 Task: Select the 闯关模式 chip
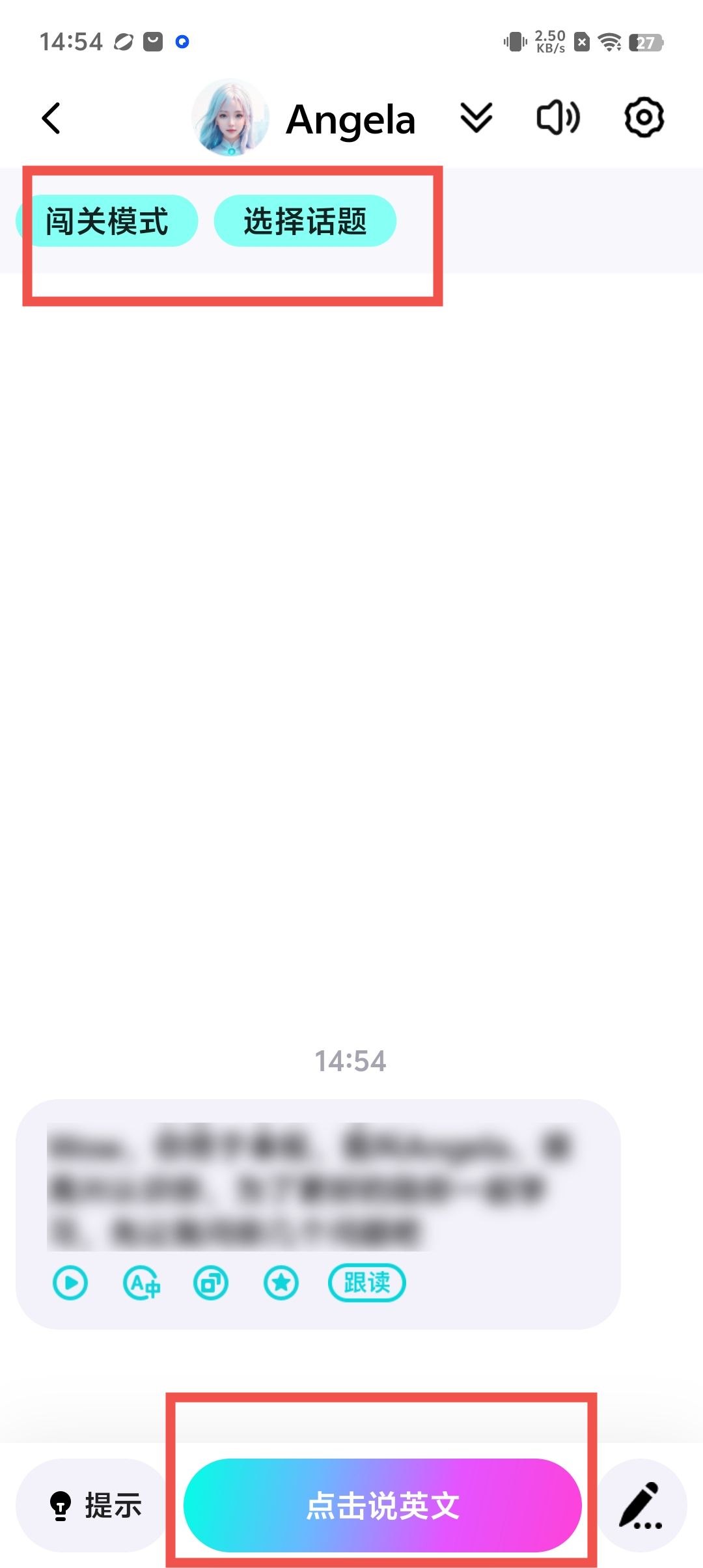tap(107, 221)
